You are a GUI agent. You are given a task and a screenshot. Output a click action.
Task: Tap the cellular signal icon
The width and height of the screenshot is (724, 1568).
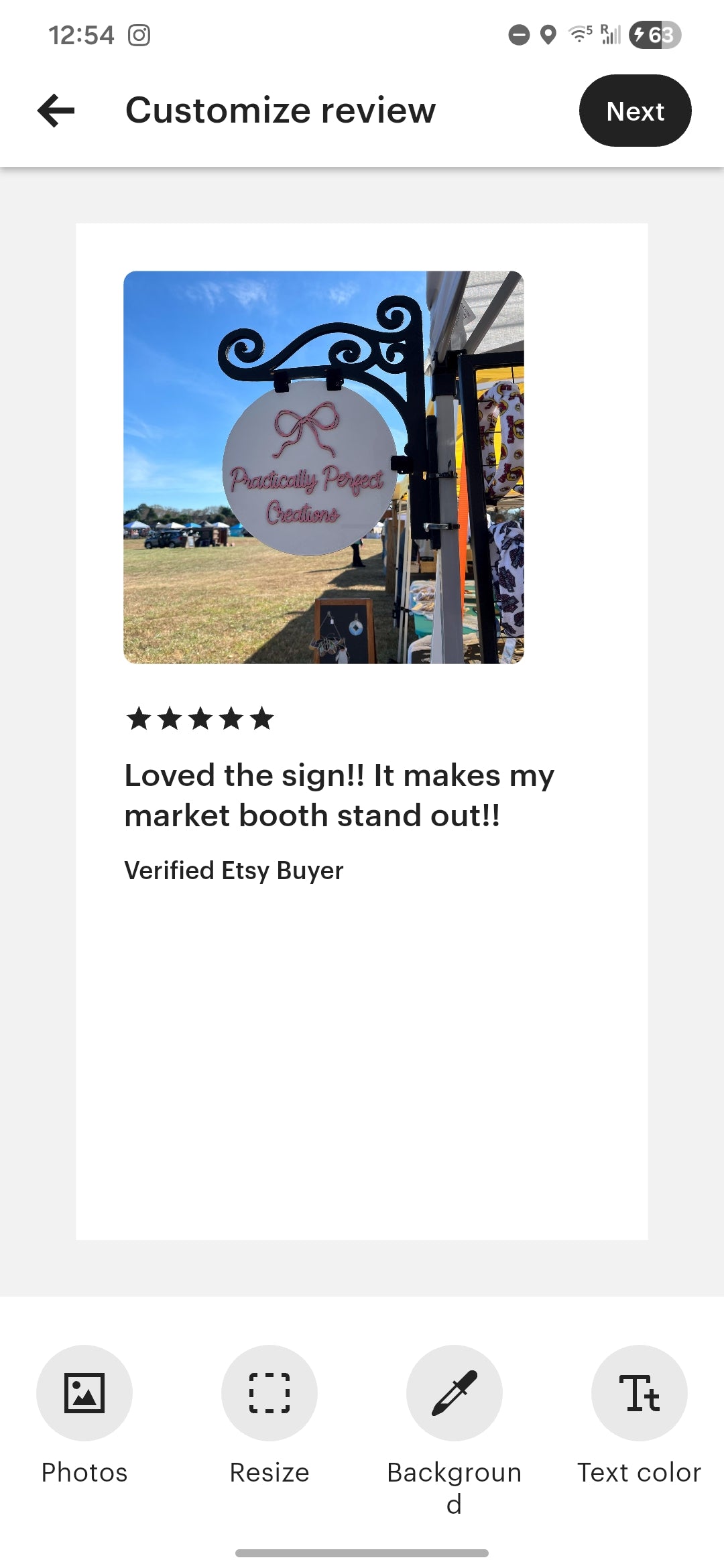613,35
